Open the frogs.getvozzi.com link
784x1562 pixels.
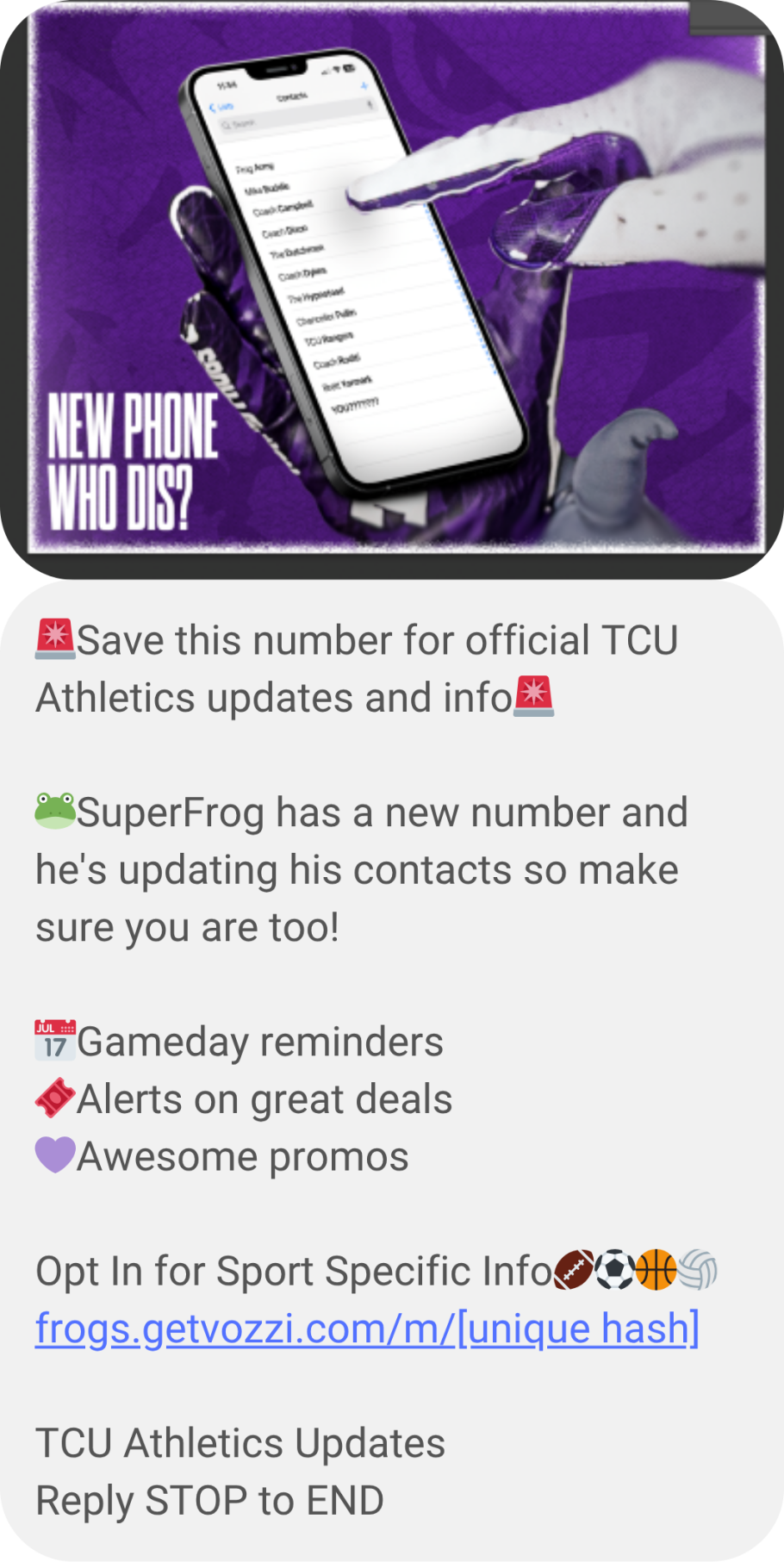click(x=367, y=1329)
